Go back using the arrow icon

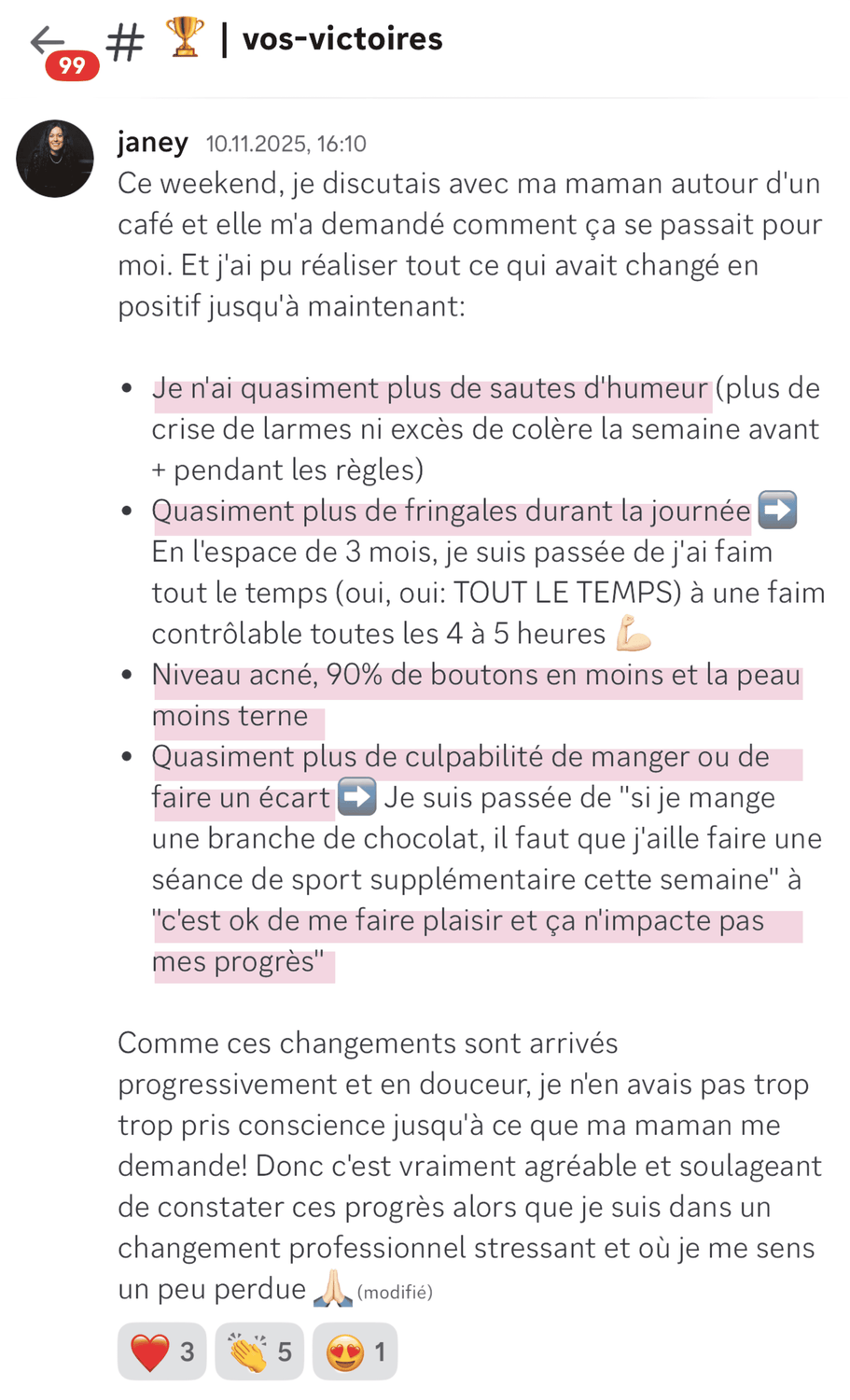47,41
